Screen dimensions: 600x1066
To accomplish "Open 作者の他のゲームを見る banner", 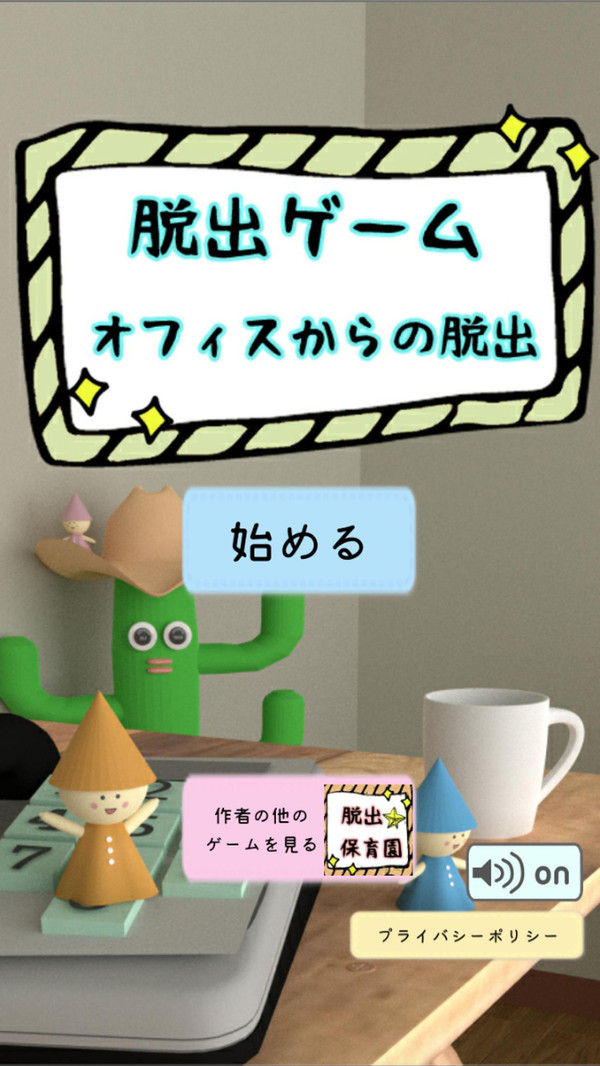I will pyautogui.click(x=298, y=827).
